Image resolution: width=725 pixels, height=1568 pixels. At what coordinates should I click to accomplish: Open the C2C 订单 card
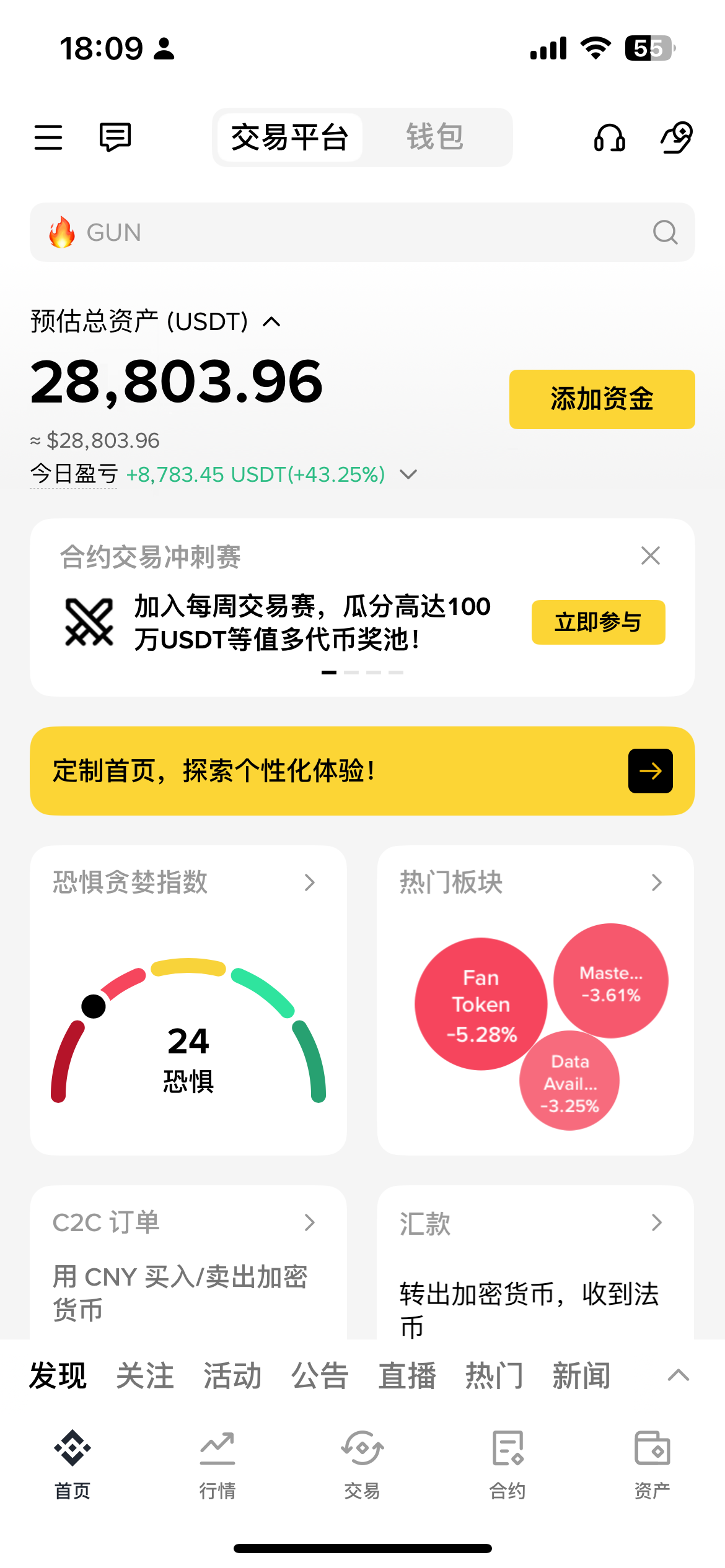[188, 1223]
